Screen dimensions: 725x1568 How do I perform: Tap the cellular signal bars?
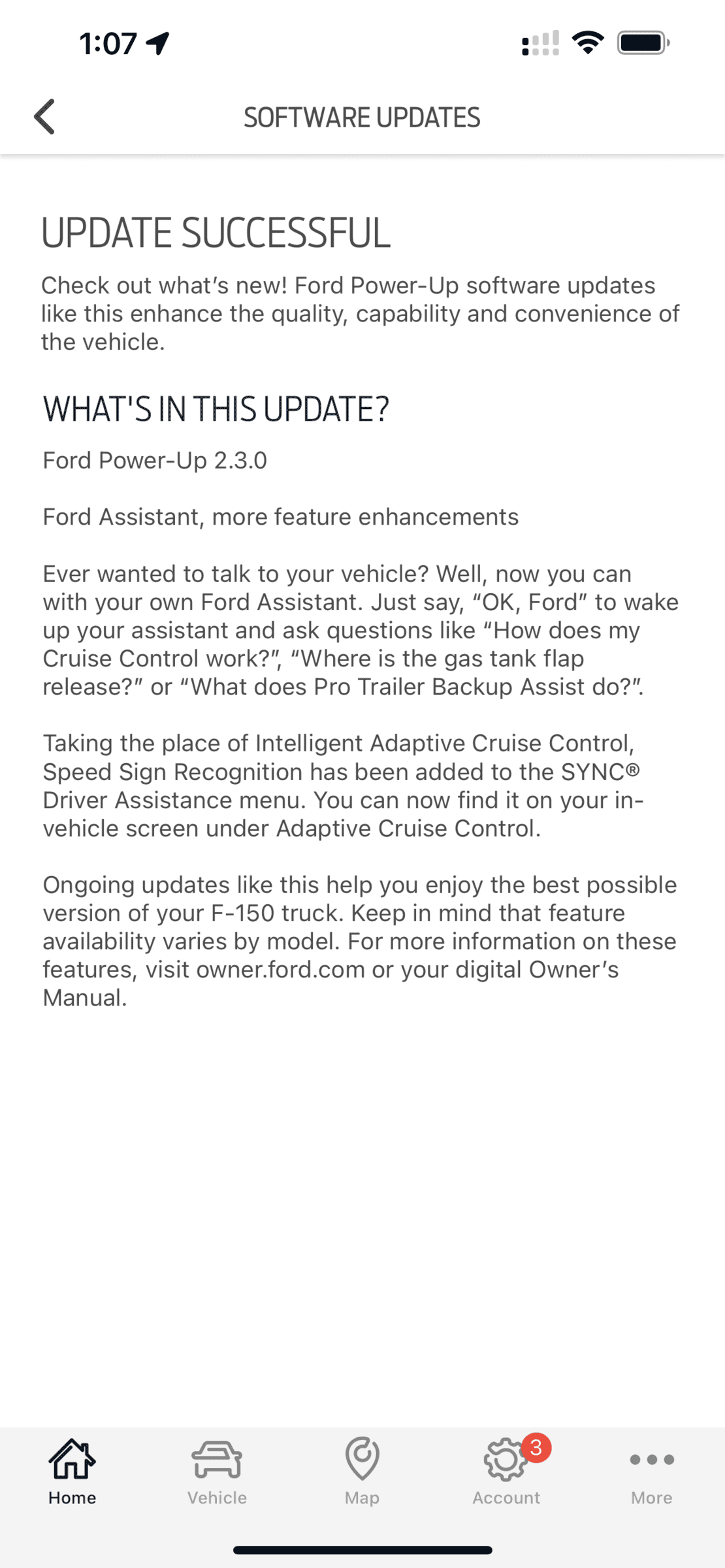(540, 43)
